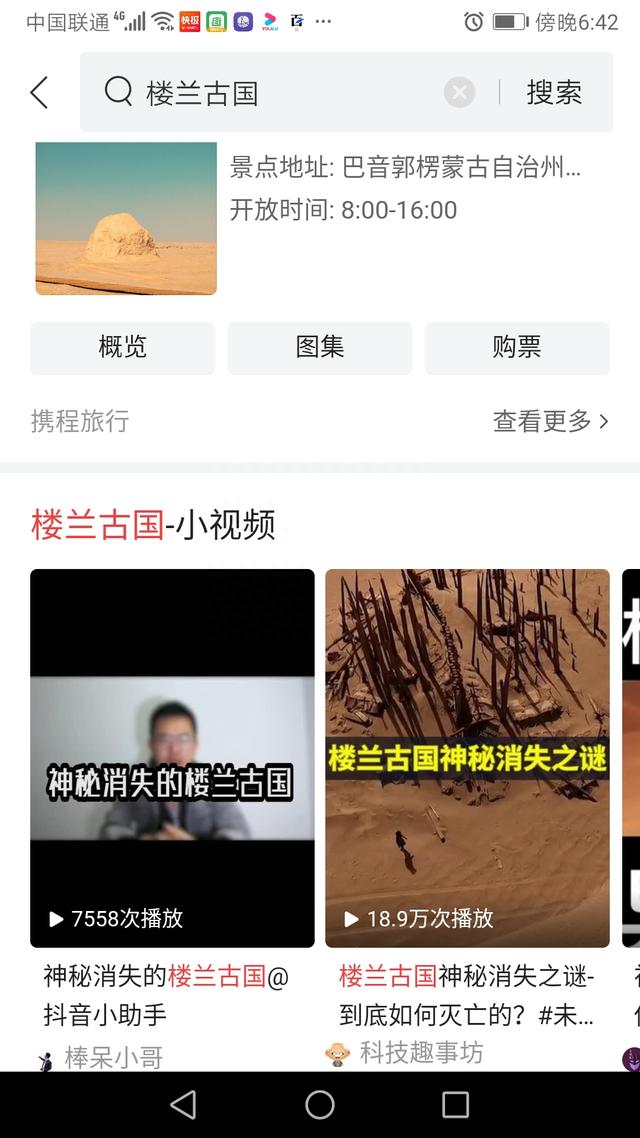
Task: Open the desert scenic spot photo
Action: pyautogui.click(x=126, y=218)
